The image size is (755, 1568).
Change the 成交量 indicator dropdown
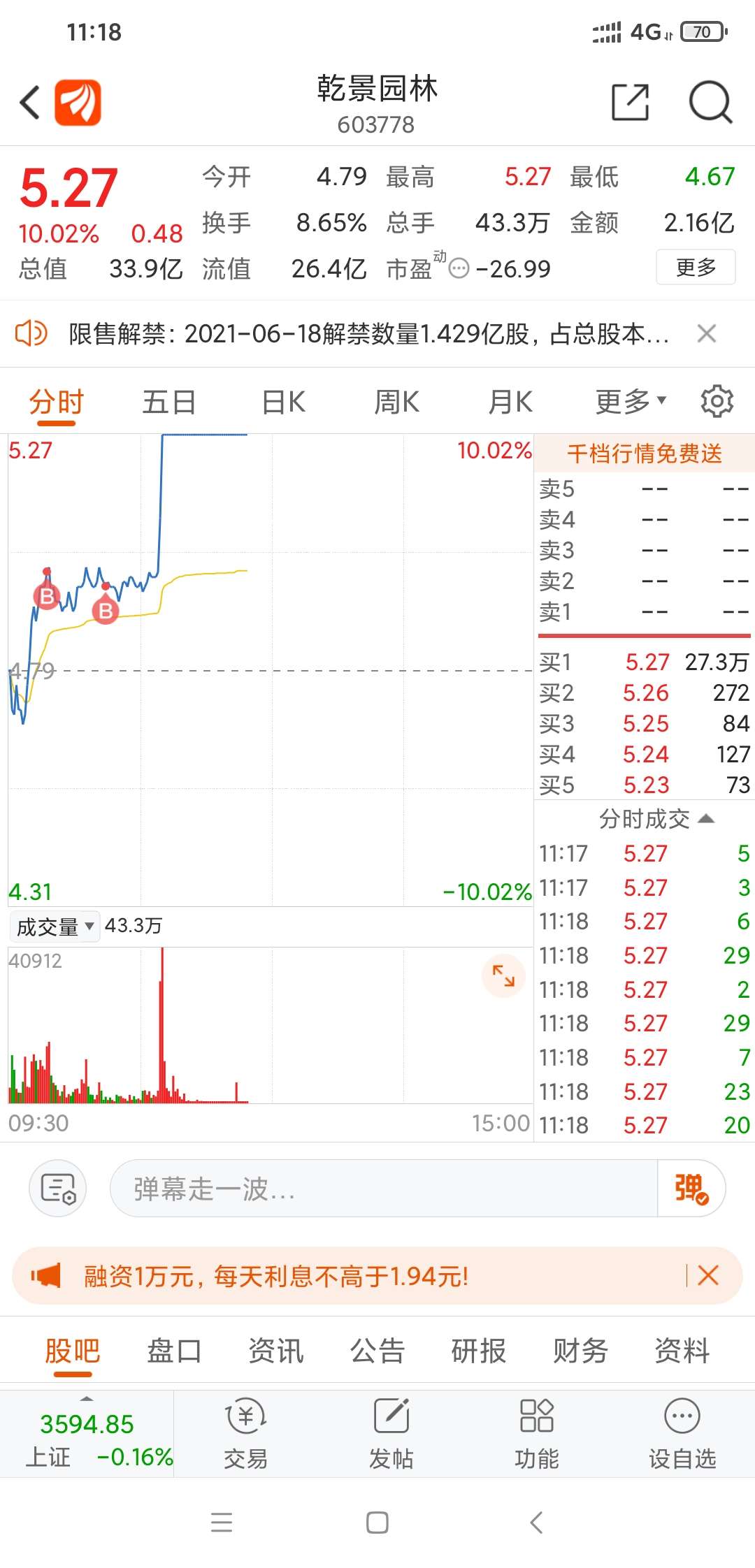tap(55, 927)
